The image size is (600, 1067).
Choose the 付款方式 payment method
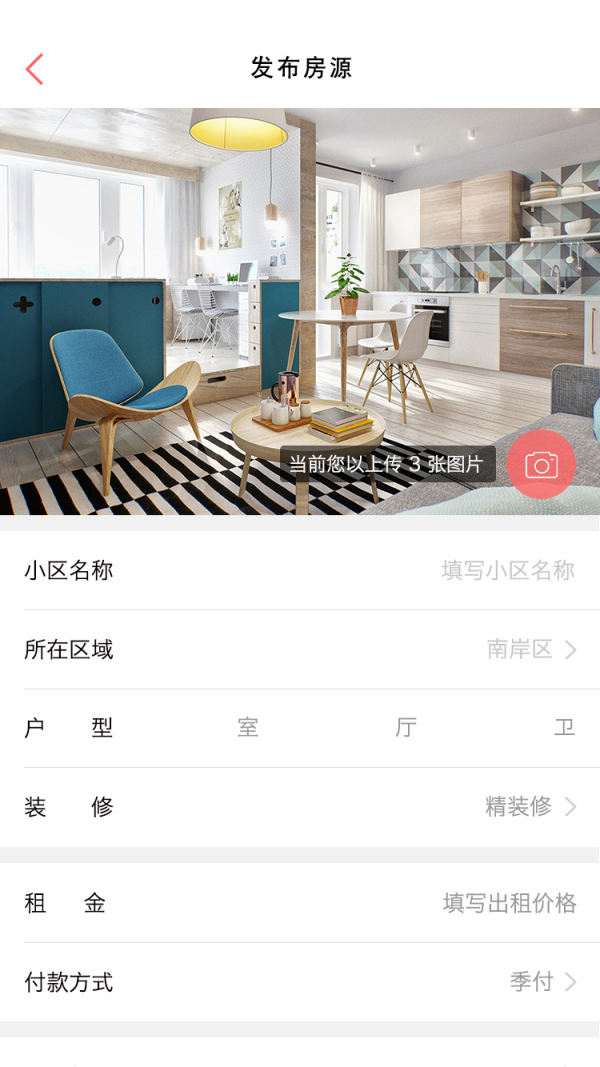(542, 982)
